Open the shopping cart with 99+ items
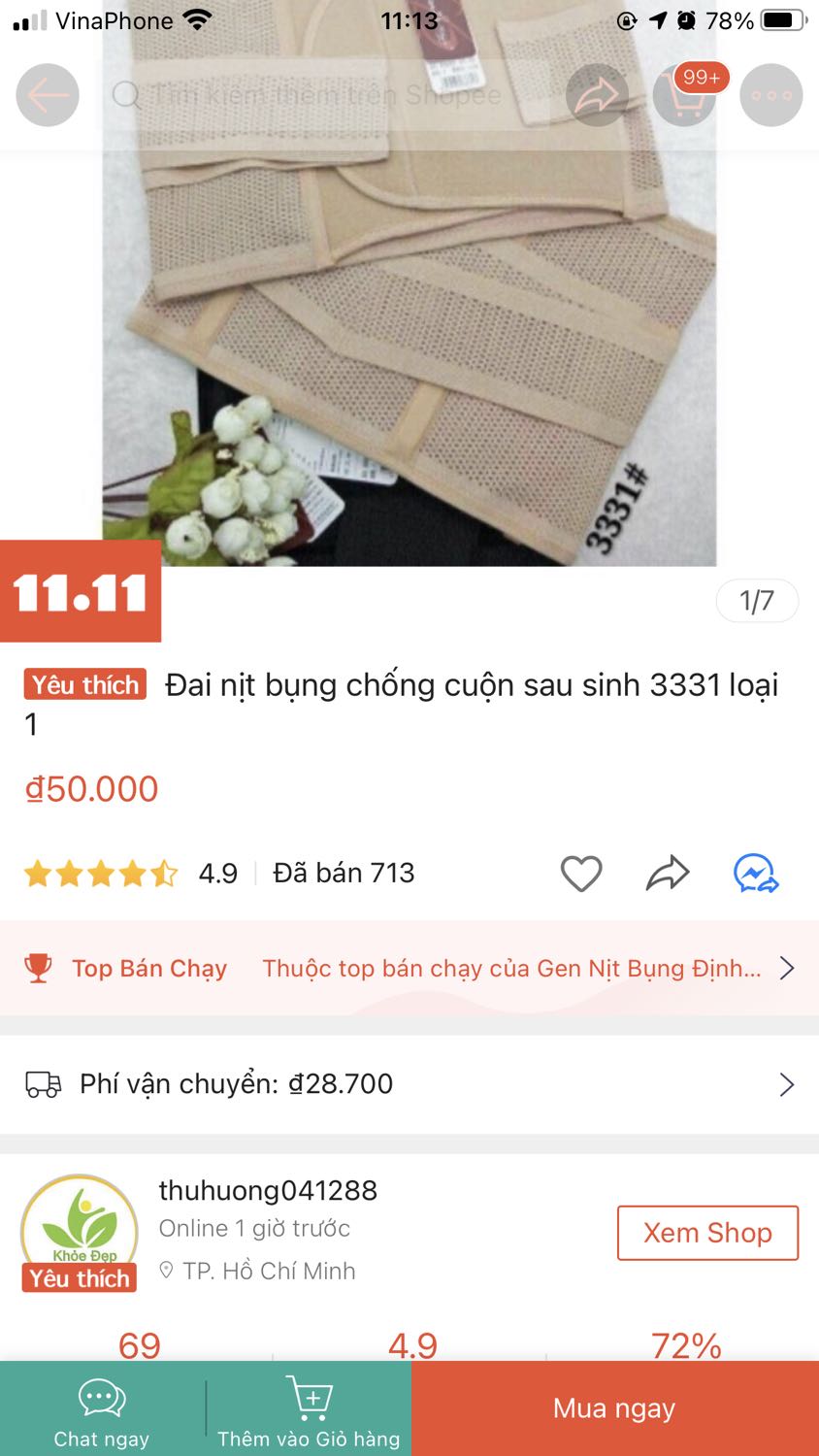Viewport: 819px width, 1456px height. click(x=684, y=94)
